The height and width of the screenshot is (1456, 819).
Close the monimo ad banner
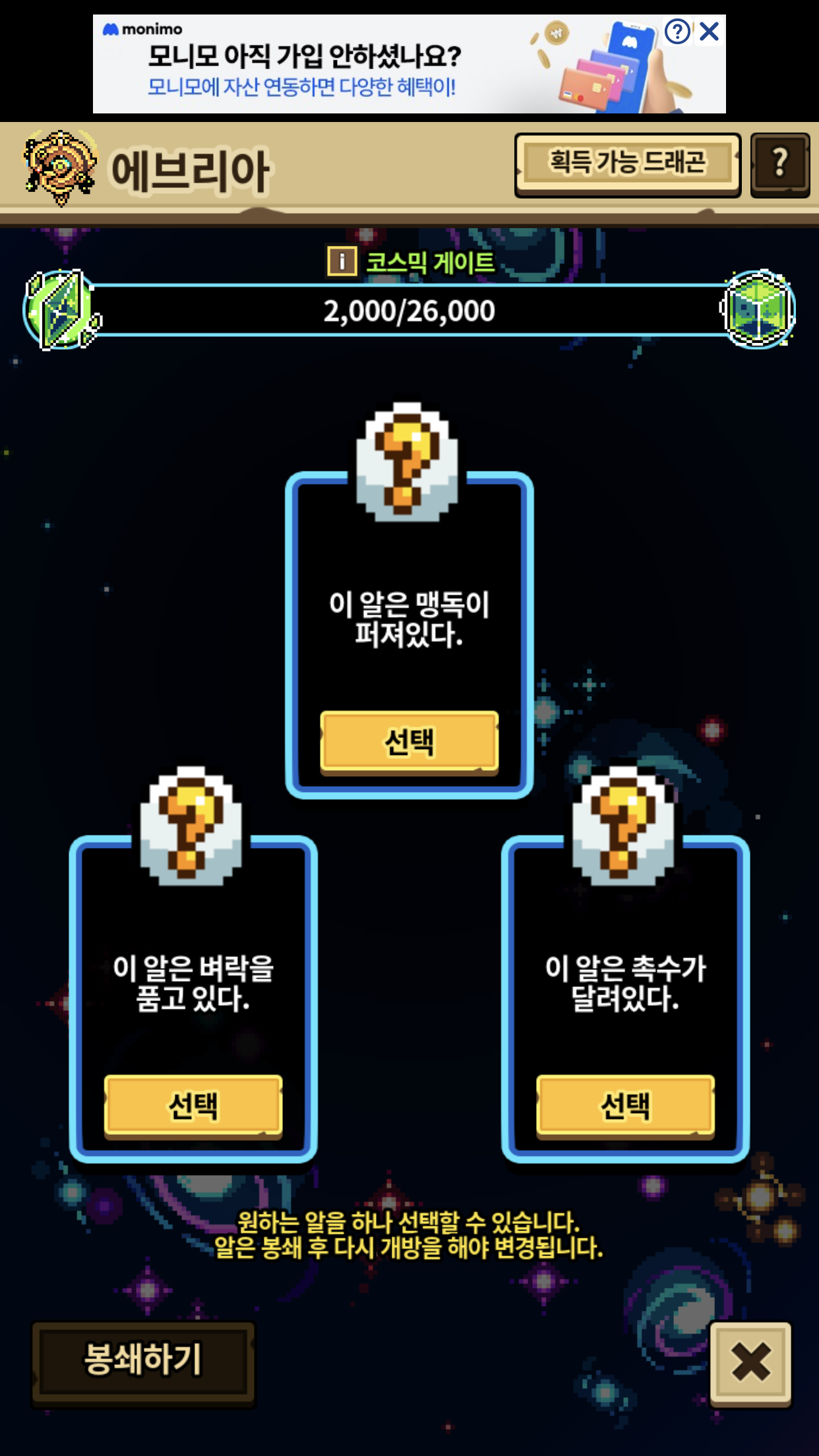[x=710, y=31]
